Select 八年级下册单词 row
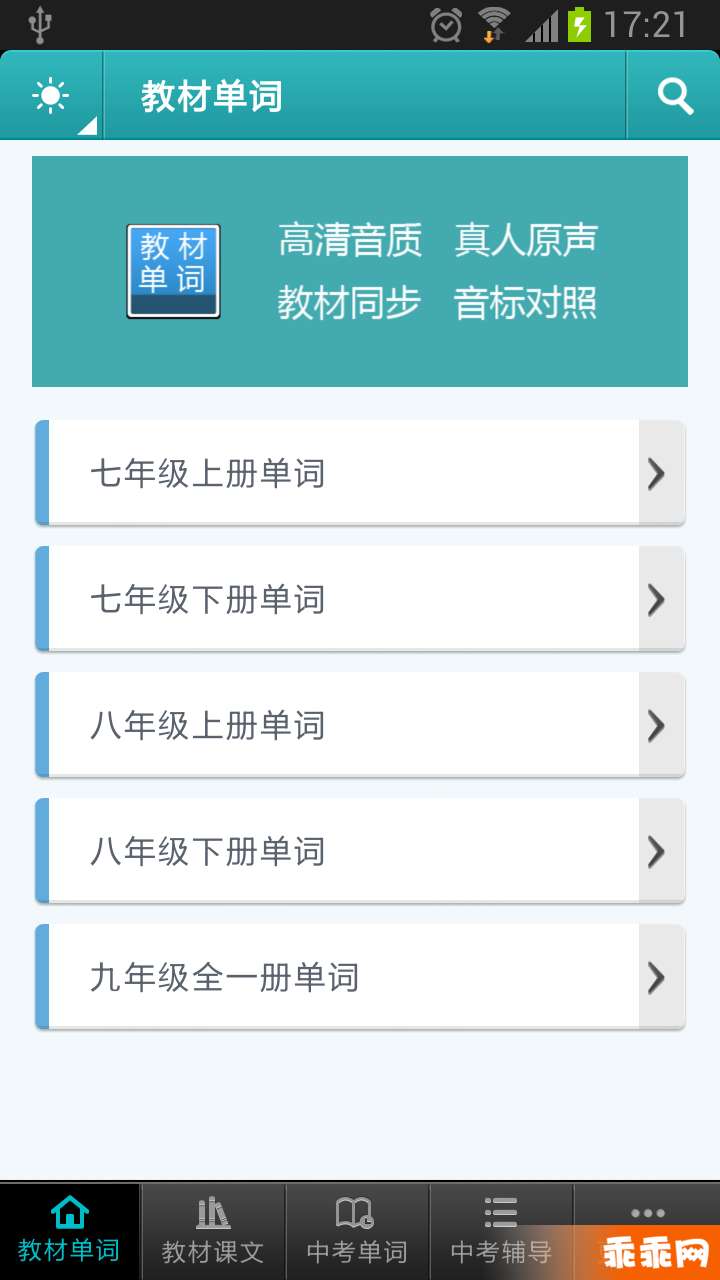 pyautogui.click(x=360, y=851)
